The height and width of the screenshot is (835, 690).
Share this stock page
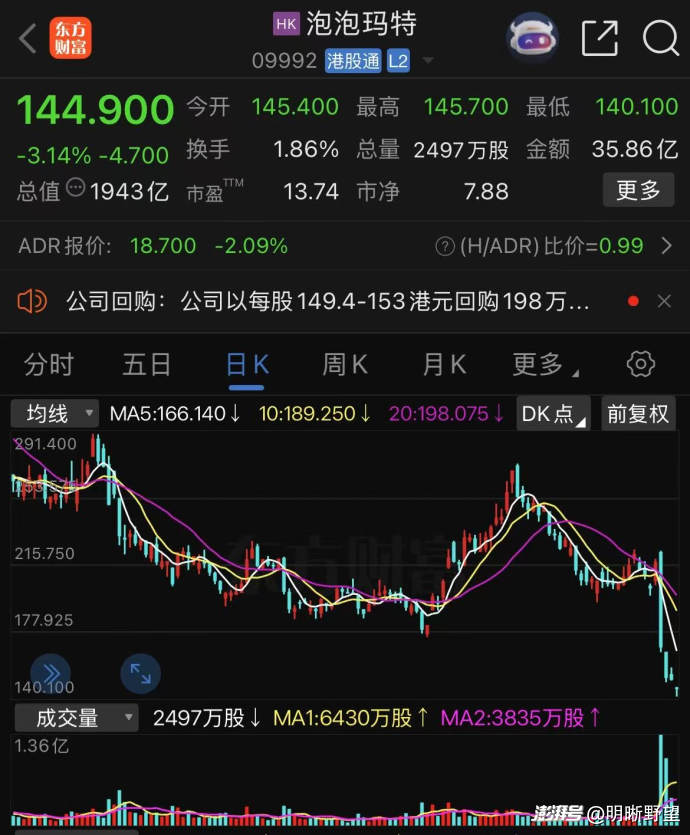599,38
